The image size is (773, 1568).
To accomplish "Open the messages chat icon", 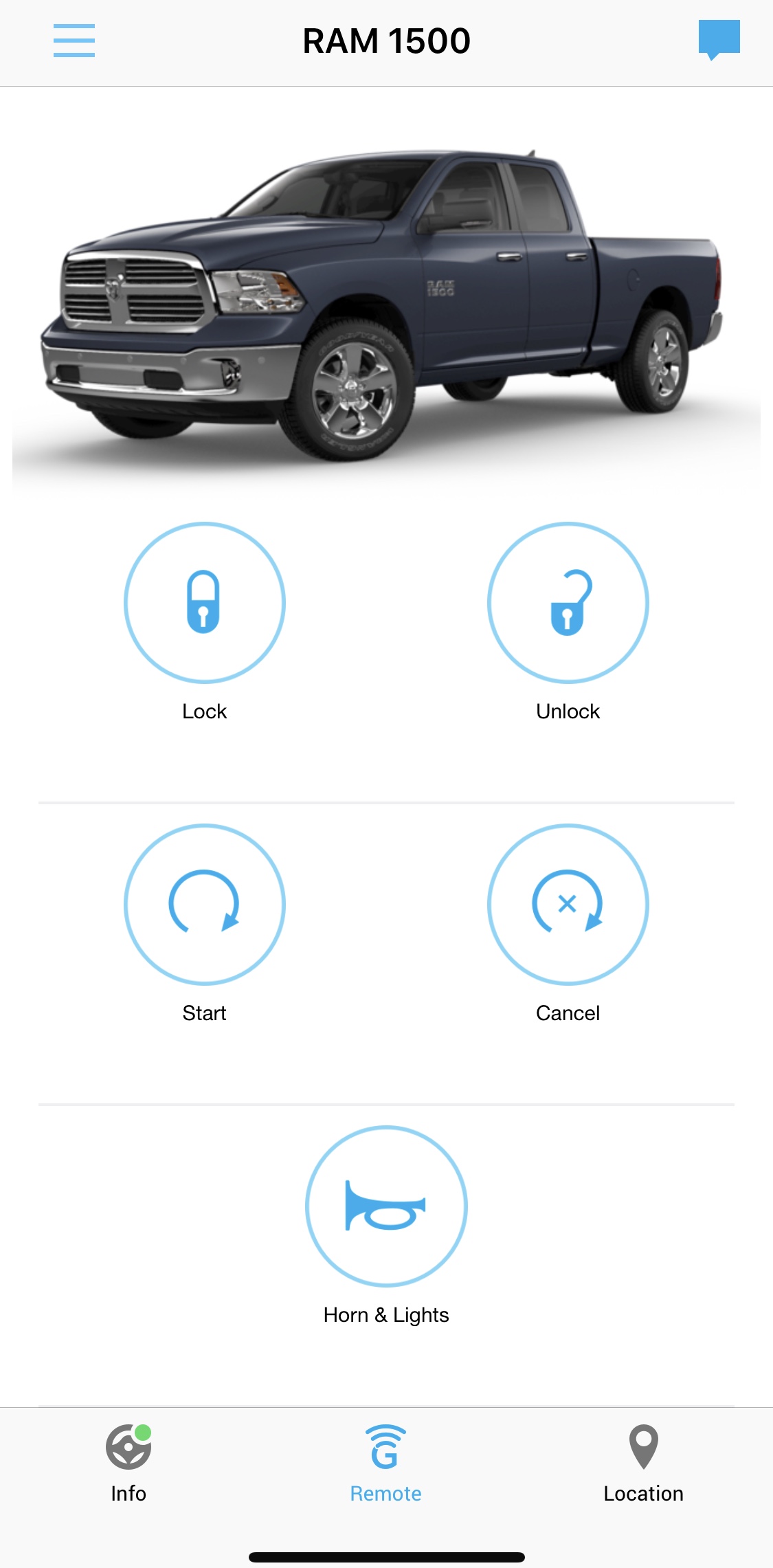I will click(x=719, y=40).
